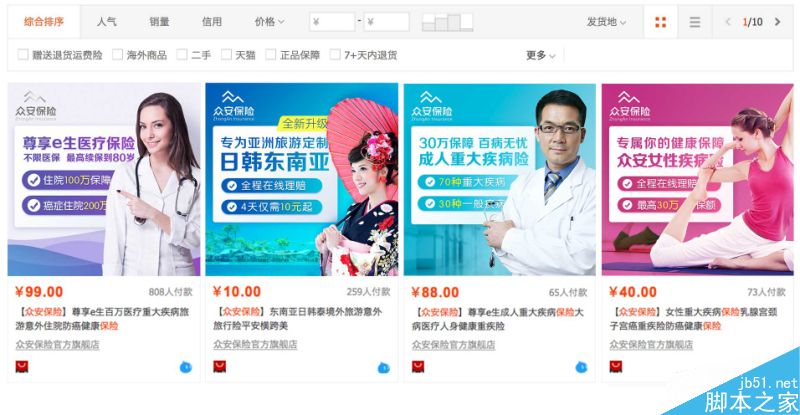This screenshot has width=800, height=415.
Task: Check the 赠送退货运费险 filter
Action: coord(24,55)
